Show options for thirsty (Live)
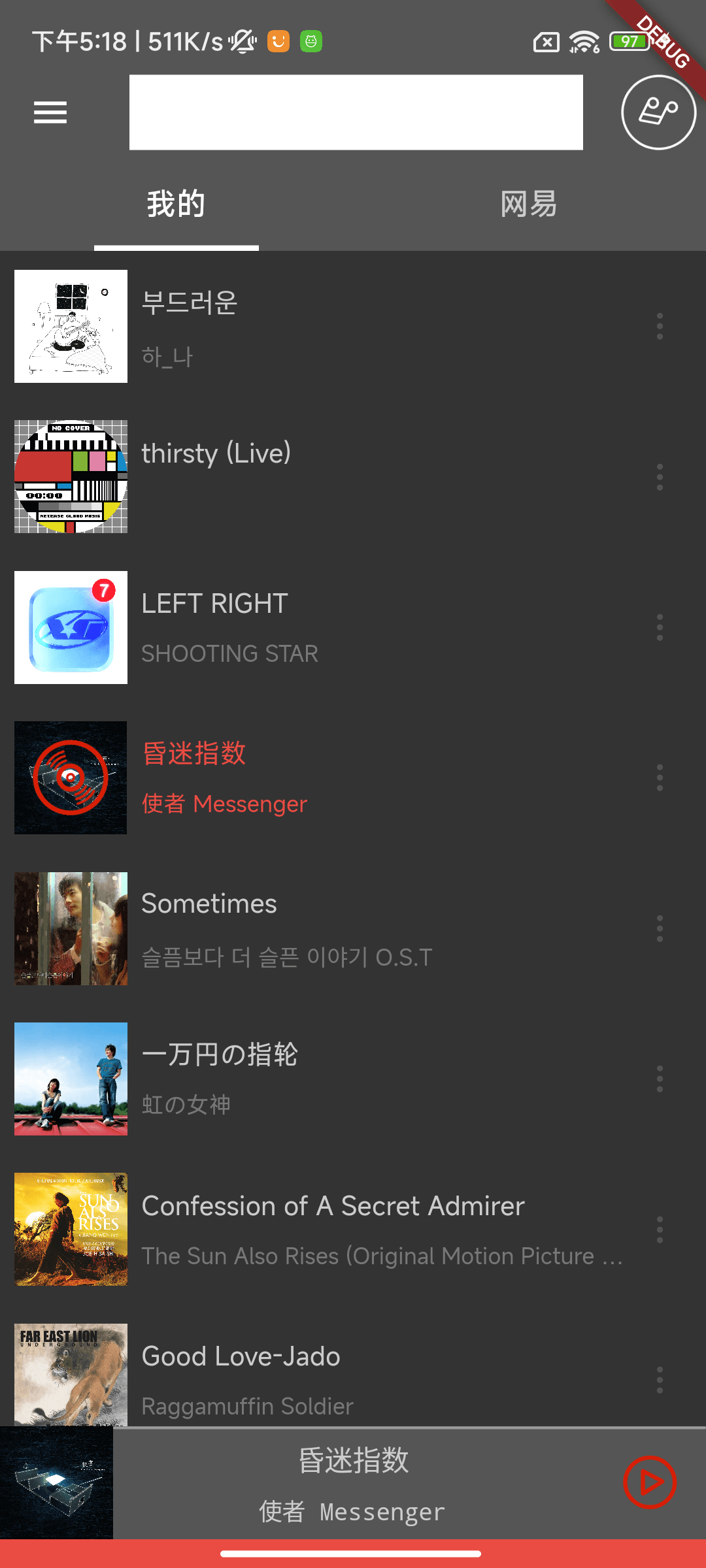The width and height of the screenshot is (706, 1568). click(660, 477)
